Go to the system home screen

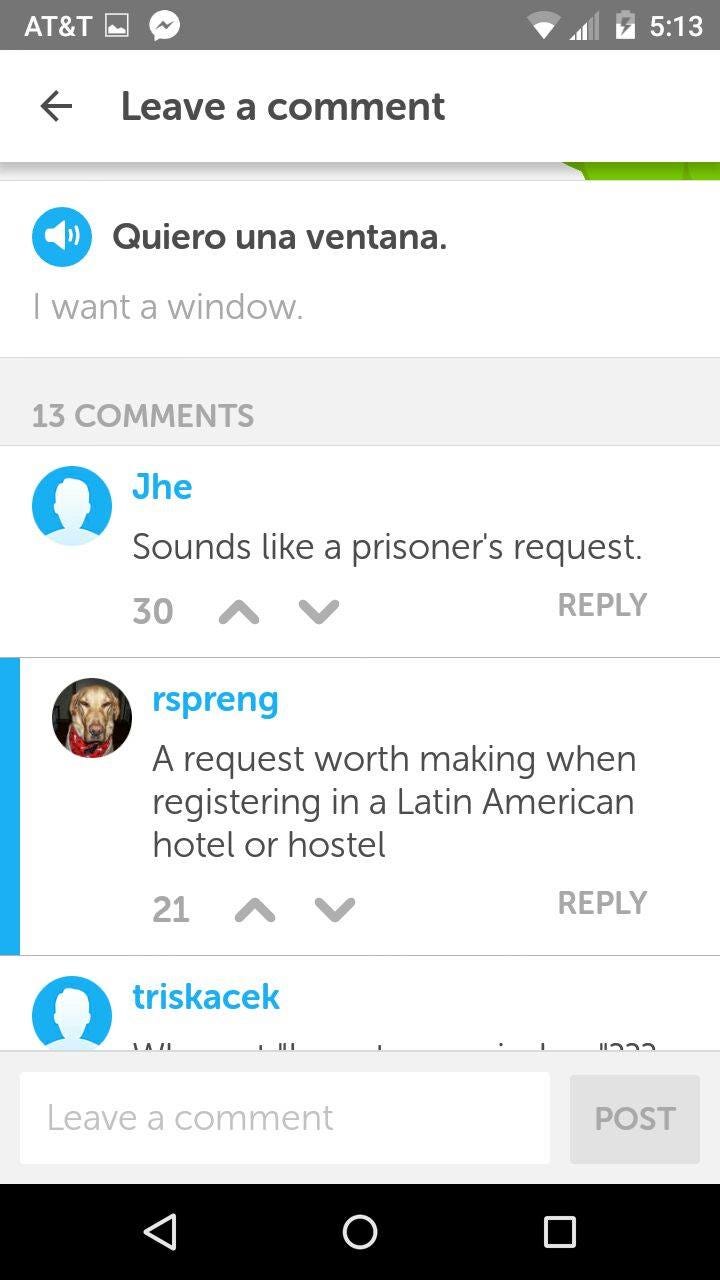point(360,1232)
